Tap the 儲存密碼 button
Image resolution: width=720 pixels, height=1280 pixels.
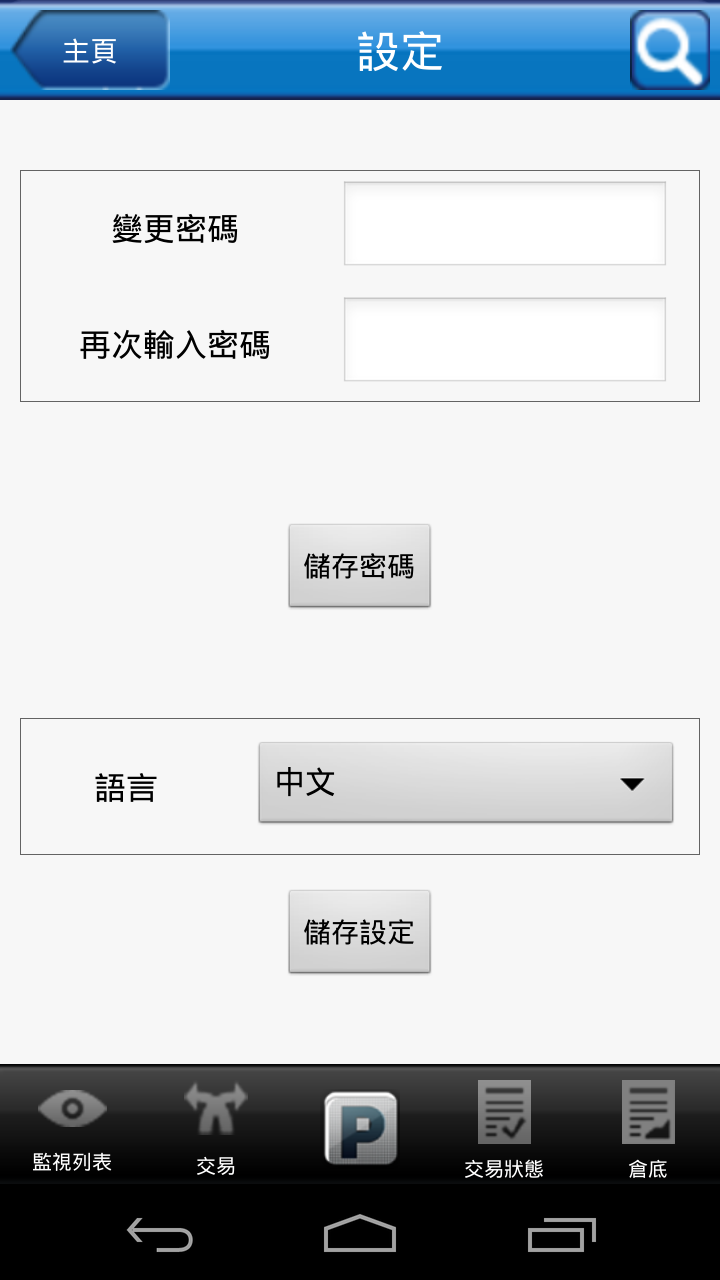tap(359, 566)
